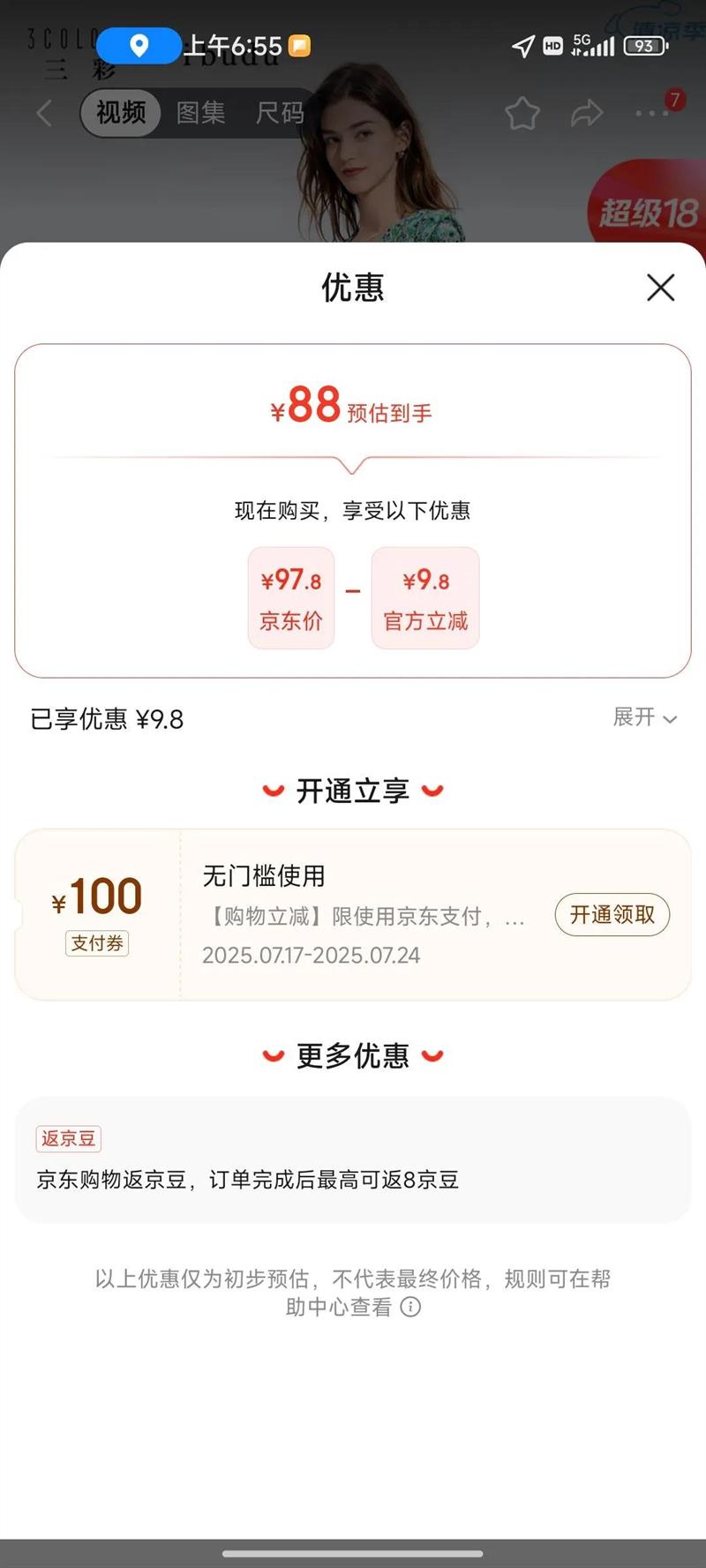Screen dimensions: 706x1568
Task: Open the 返京豆 cashback offer row
Action: pos(353,1160)
